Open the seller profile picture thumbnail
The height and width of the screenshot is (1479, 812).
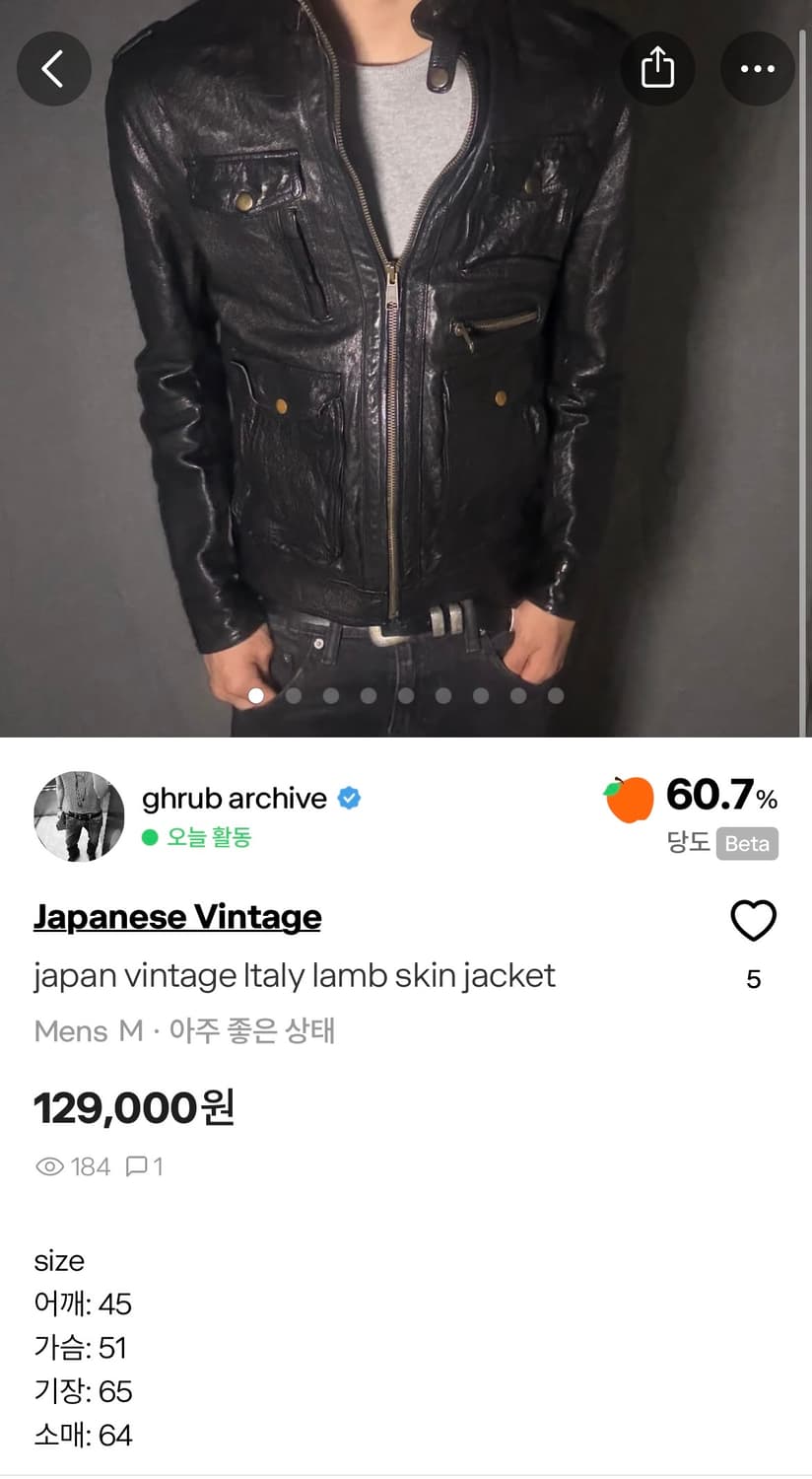coord(79,814)
